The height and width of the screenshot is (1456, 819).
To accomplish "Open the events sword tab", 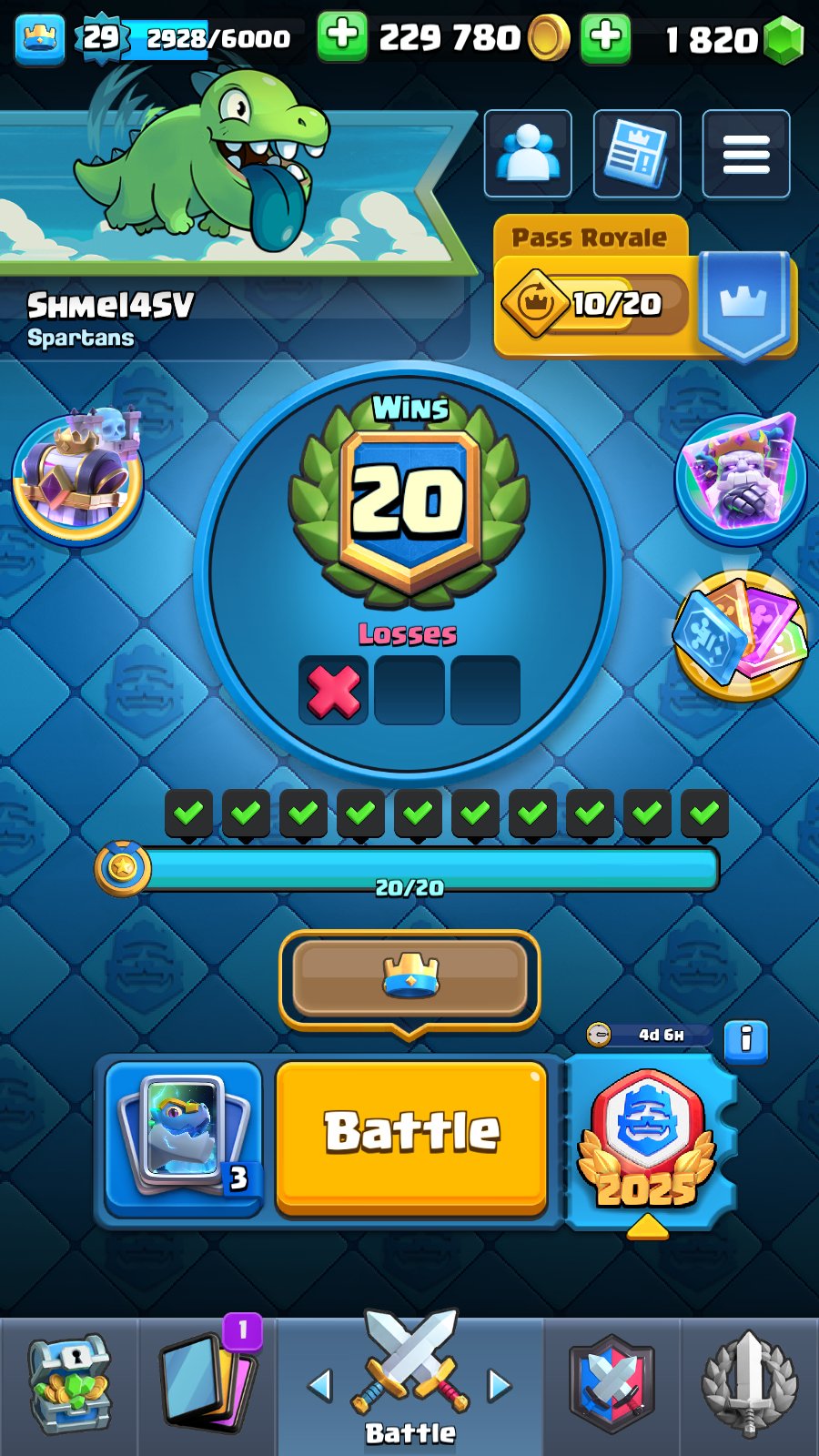I will coord(749,1383).
